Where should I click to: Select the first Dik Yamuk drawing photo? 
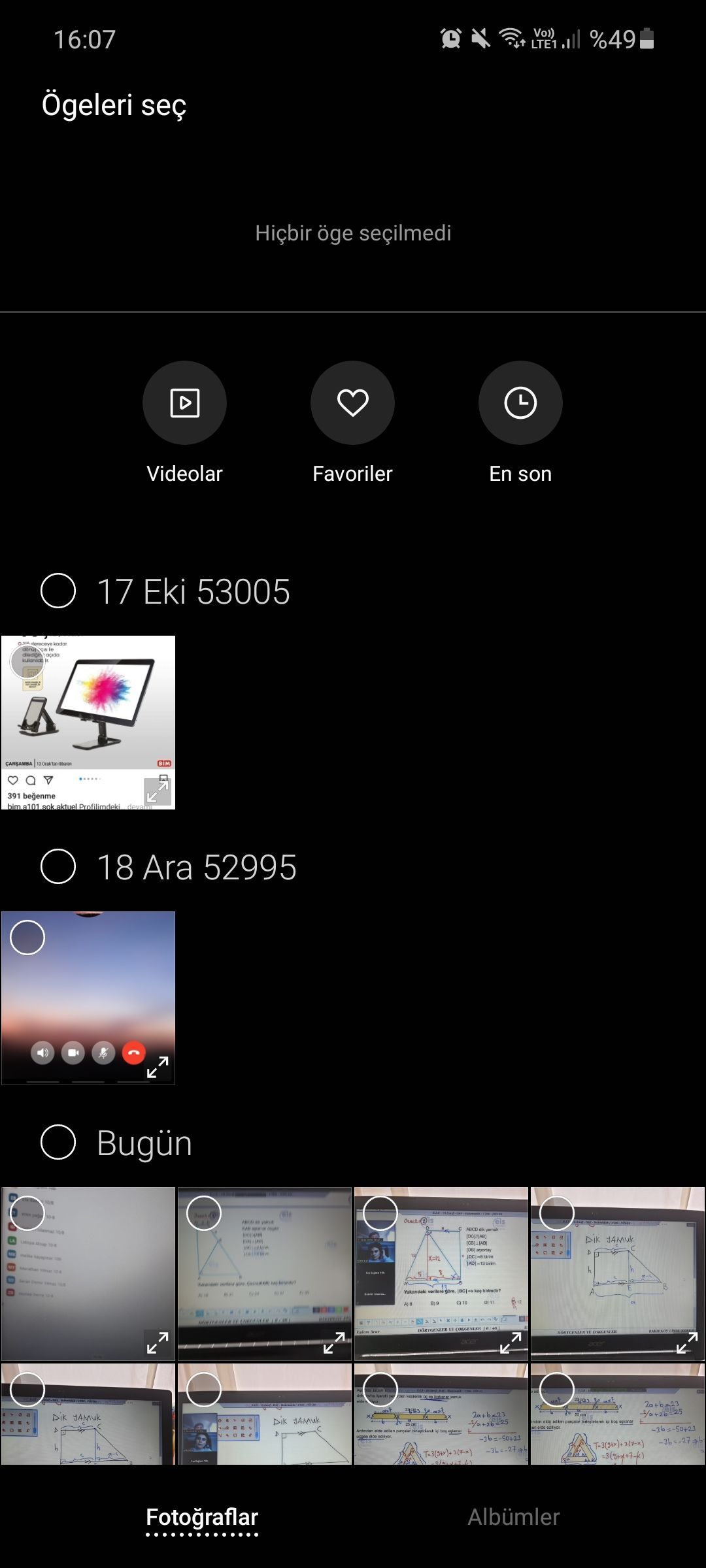click(557, 1213)
